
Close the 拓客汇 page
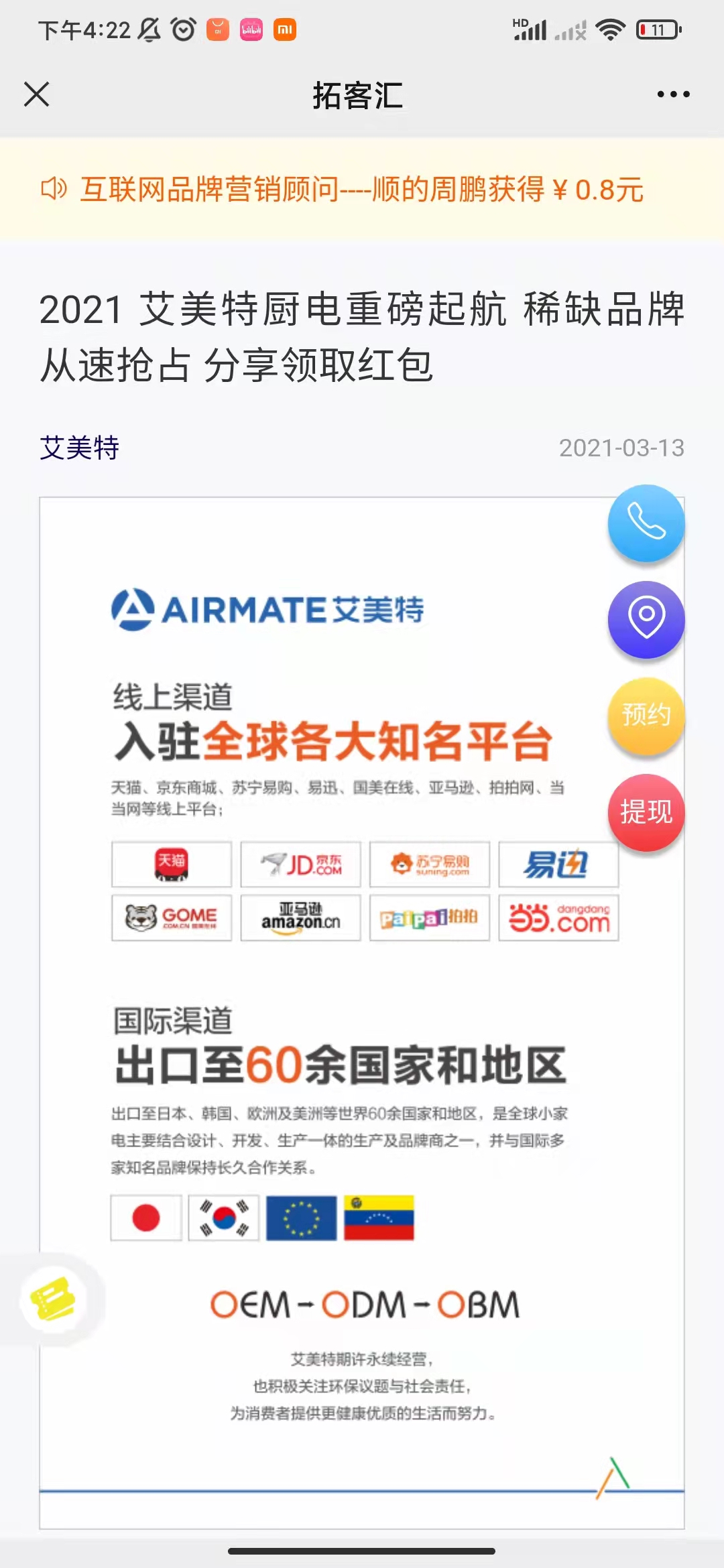pyautogui.click(x=37, y=94)
